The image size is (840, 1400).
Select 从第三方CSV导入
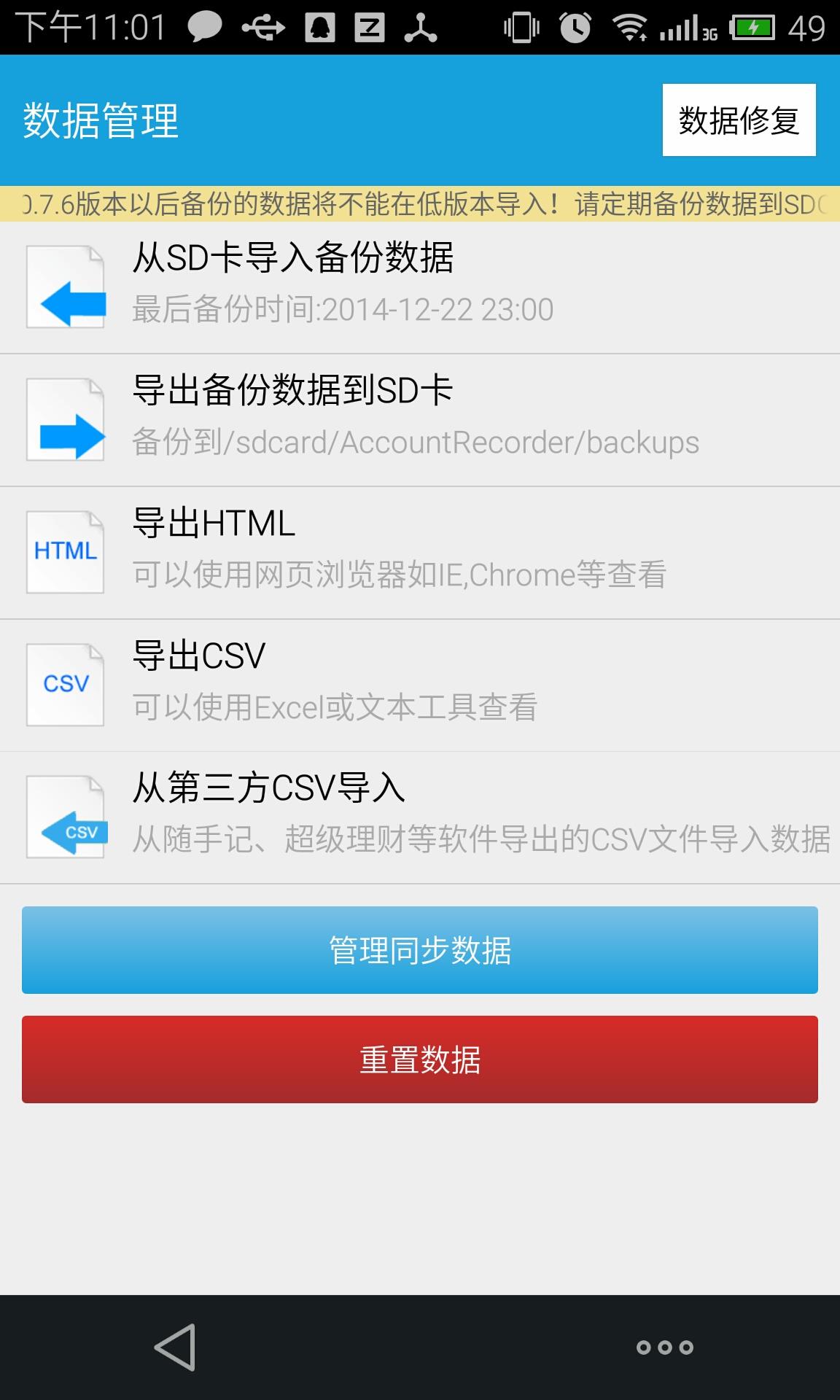point(420,817)
